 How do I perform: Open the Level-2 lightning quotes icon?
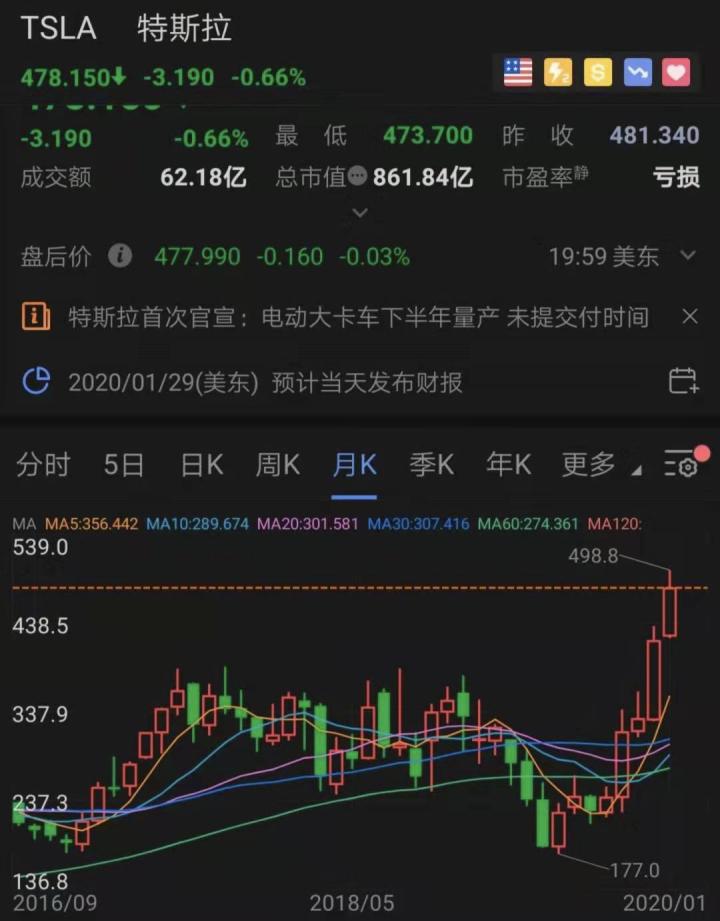557,72
